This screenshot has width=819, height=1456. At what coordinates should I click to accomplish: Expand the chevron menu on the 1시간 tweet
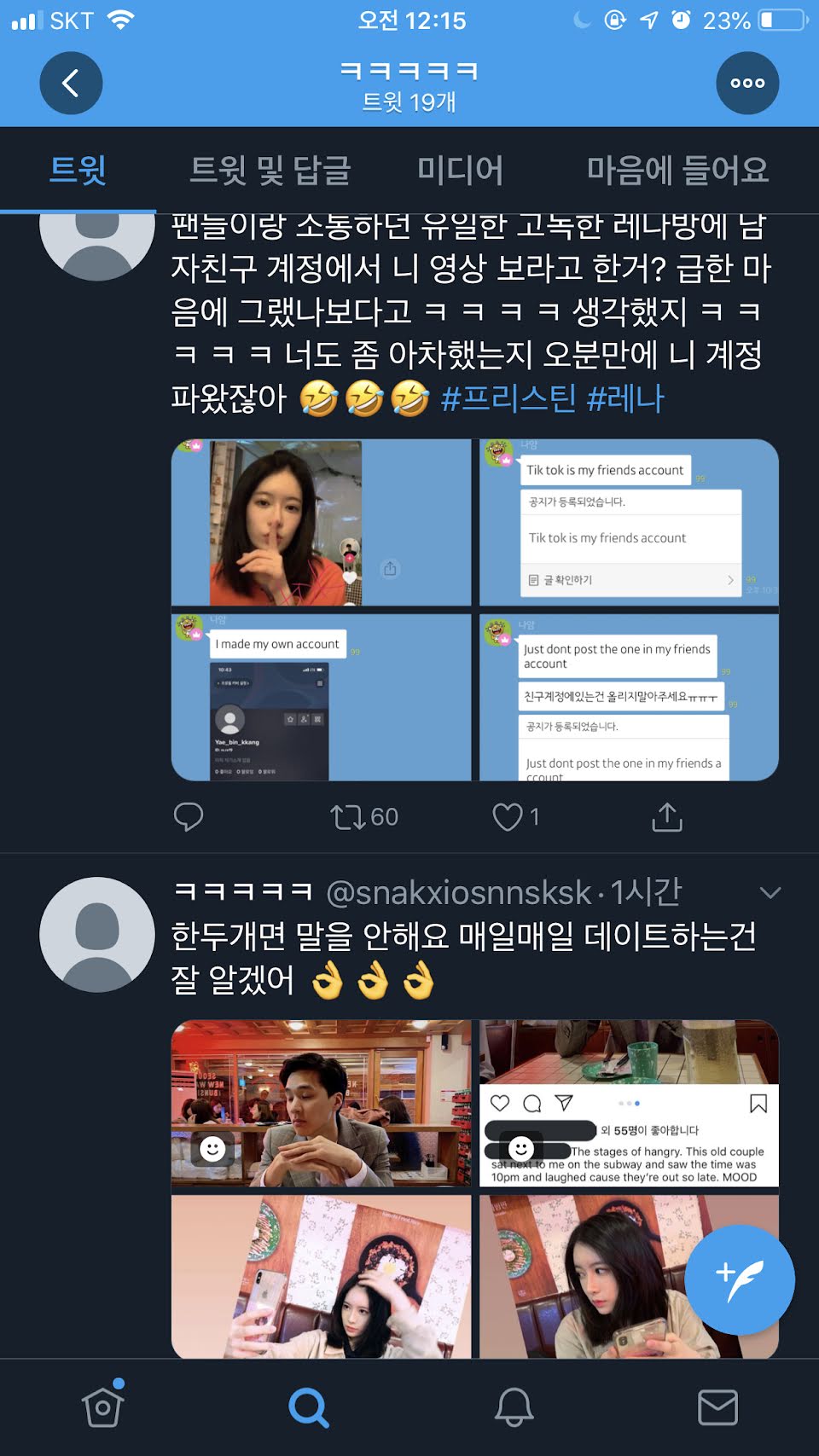coord(770,892)
